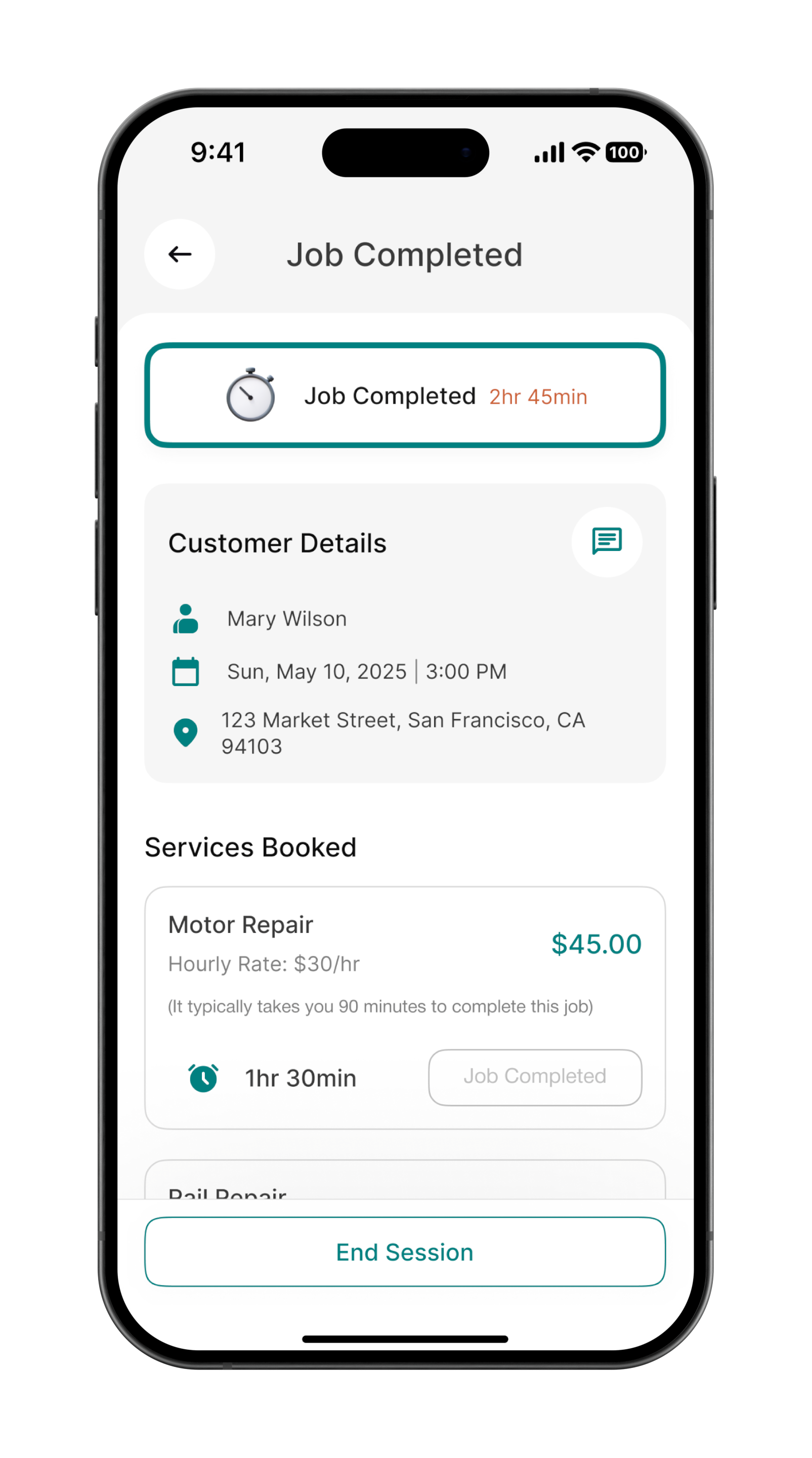Tap the End Session button

(x=405, y=1252)
